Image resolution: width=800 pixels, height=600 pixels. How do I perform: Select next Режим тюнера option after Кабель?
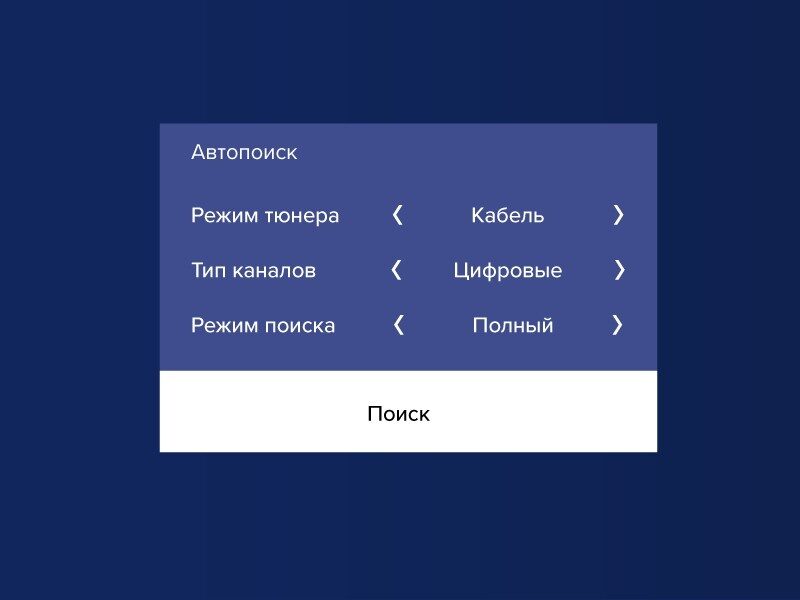[x=618, y=215]
